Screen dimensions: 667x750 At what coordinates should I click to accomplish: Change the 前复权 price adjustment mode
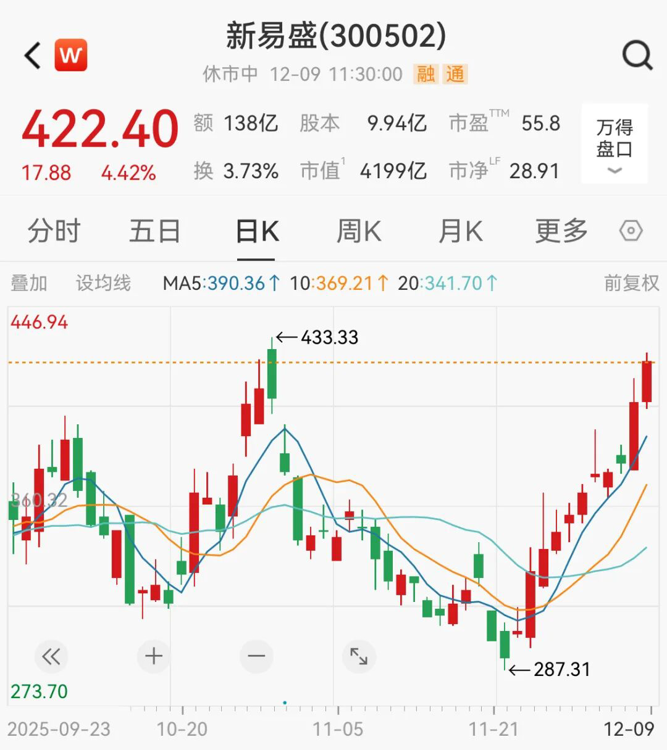click(x=631, y=283)
